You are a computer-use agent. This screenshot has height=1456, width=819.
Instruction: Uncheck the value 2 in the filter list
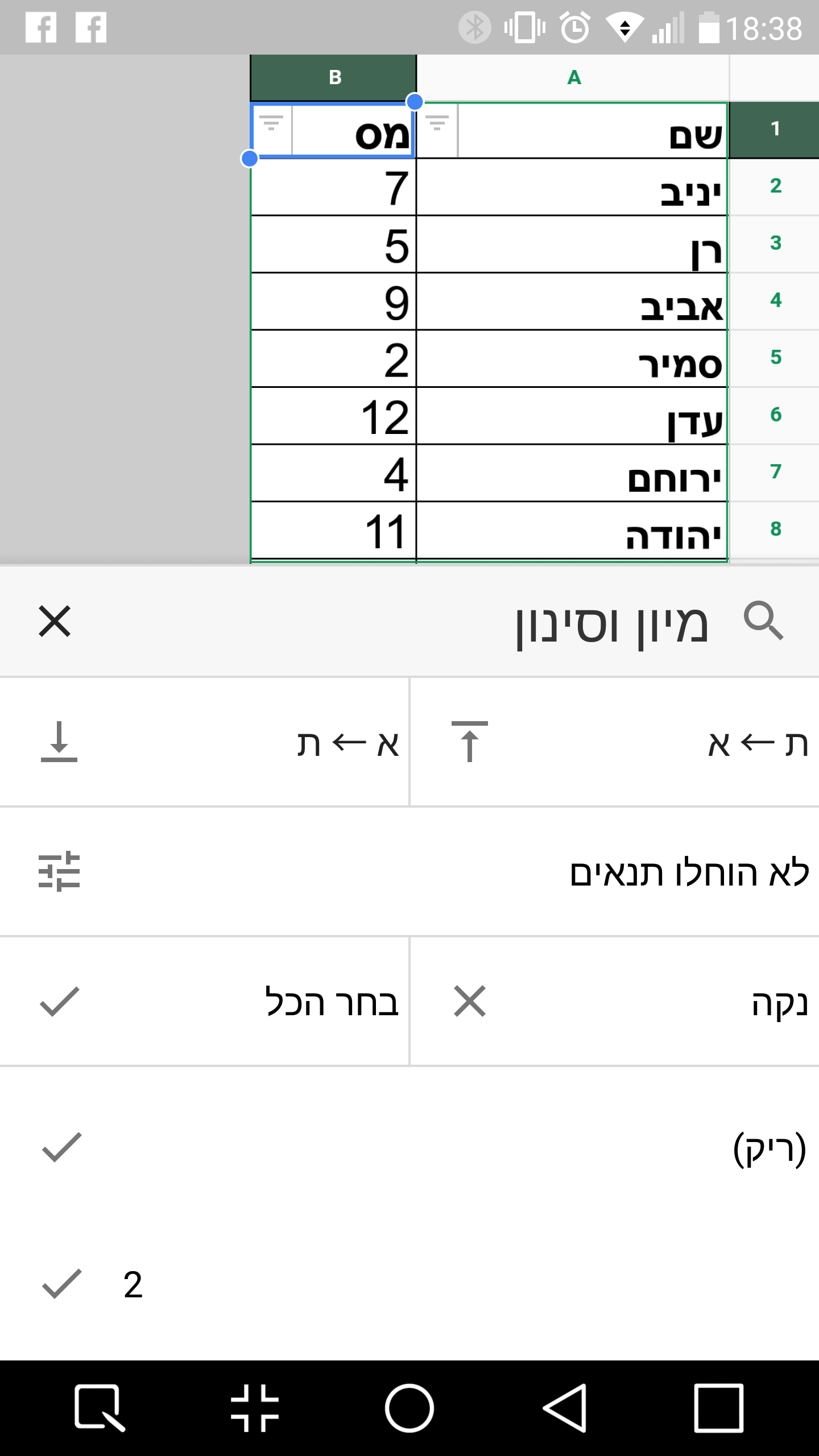coord(409,1284)
